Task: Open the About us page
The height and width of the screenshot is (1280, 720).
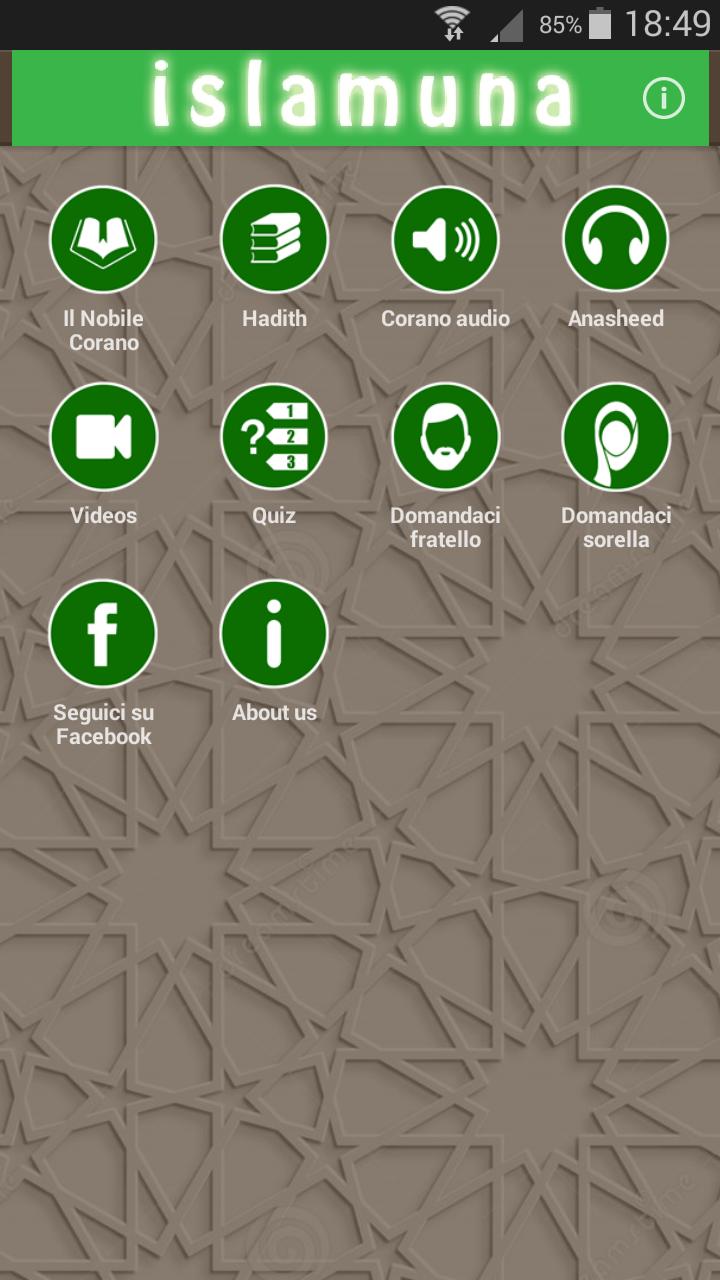Action: 274,634
